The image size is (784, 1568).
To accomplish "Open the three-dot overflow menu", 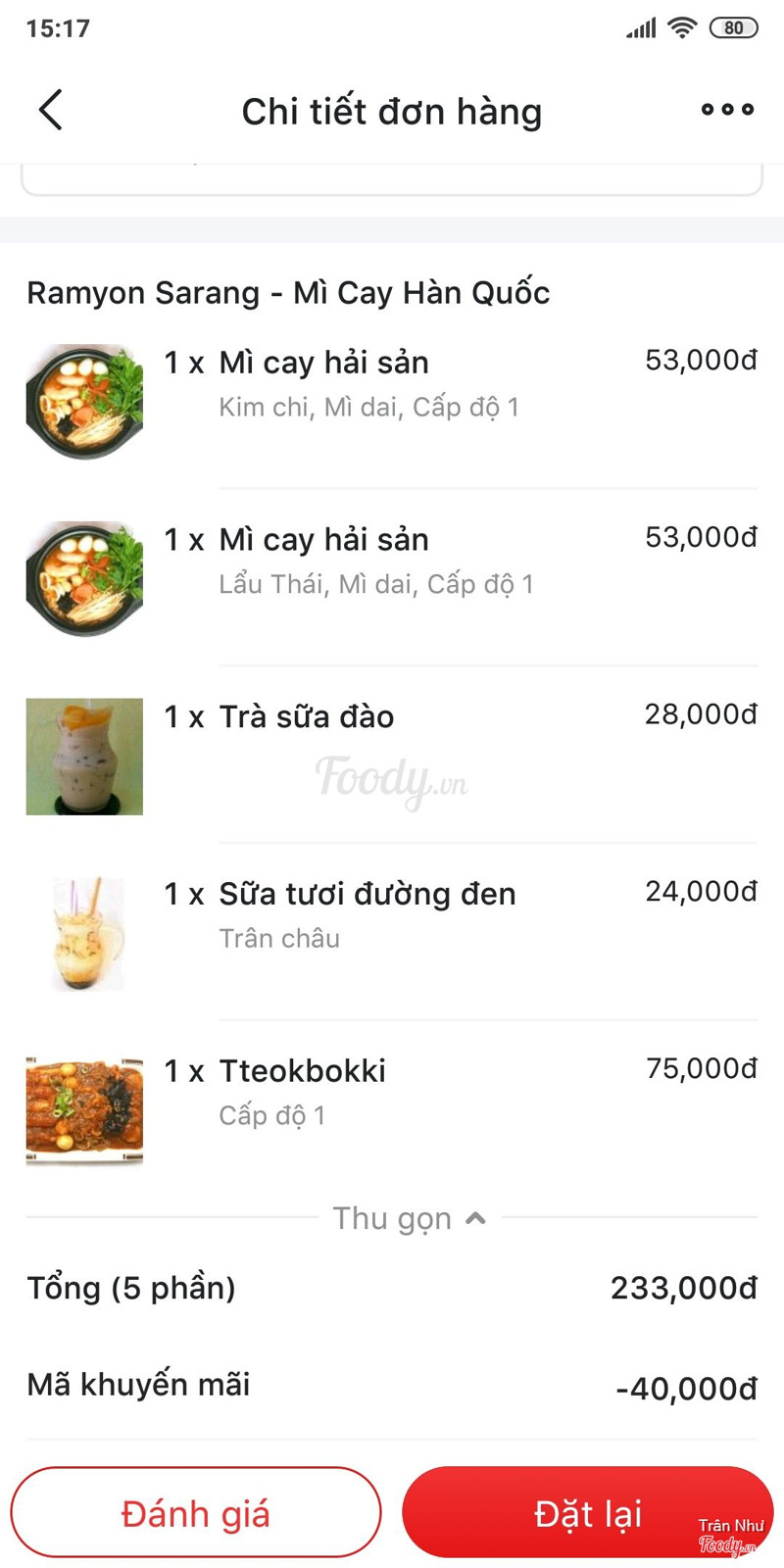I will pos(727,110).
